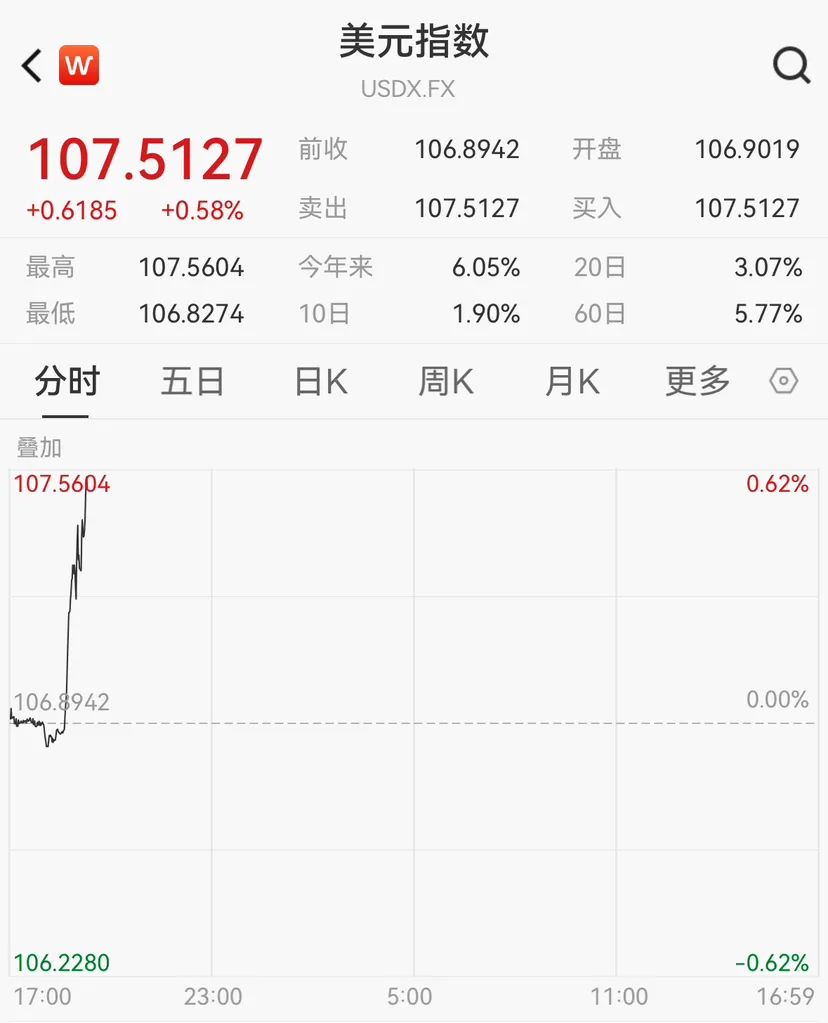
Task: Expand the 更多 chart type menu
Action: [695, 380]
